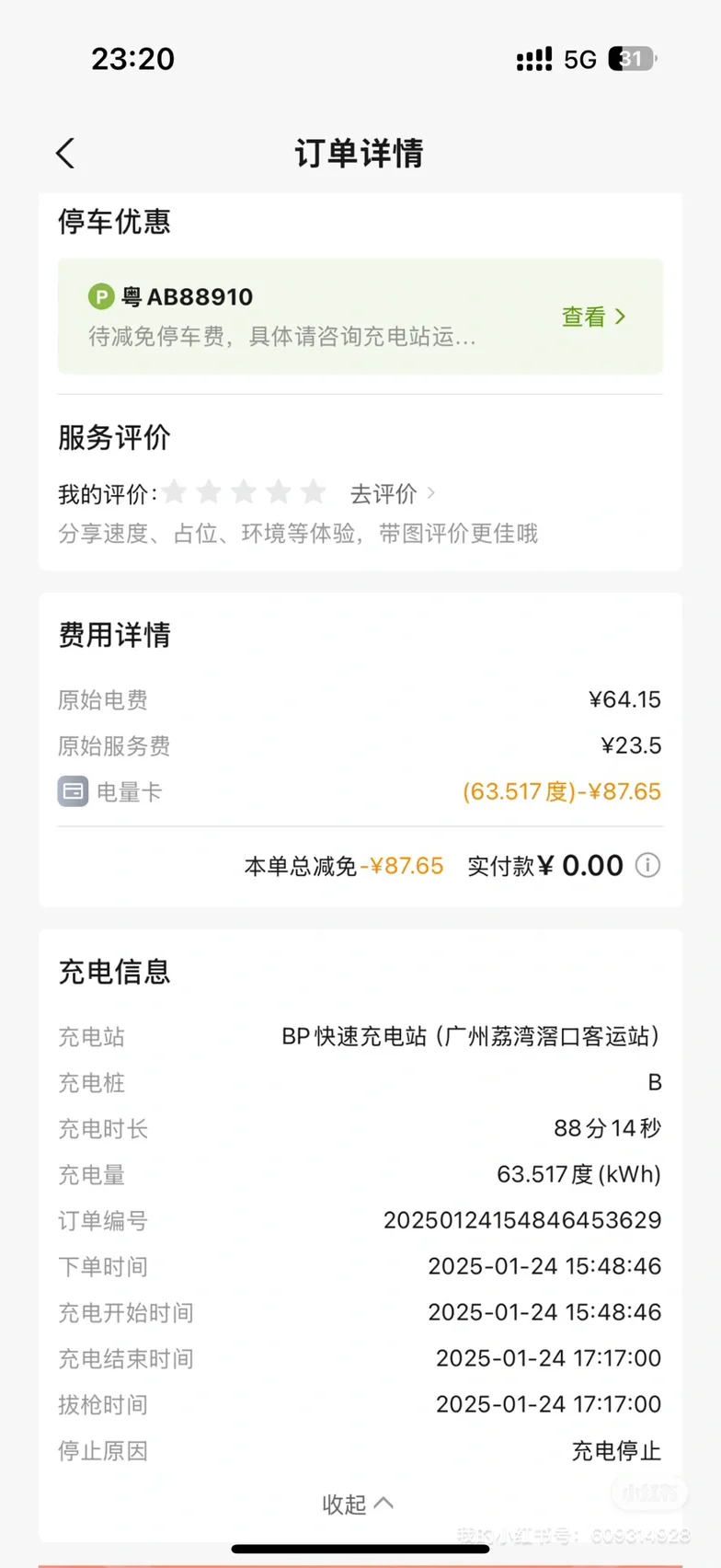Viewport: 721px width, 1568px height.
Task: Tap the info icon beside 实付款
Action: (647, 866)
